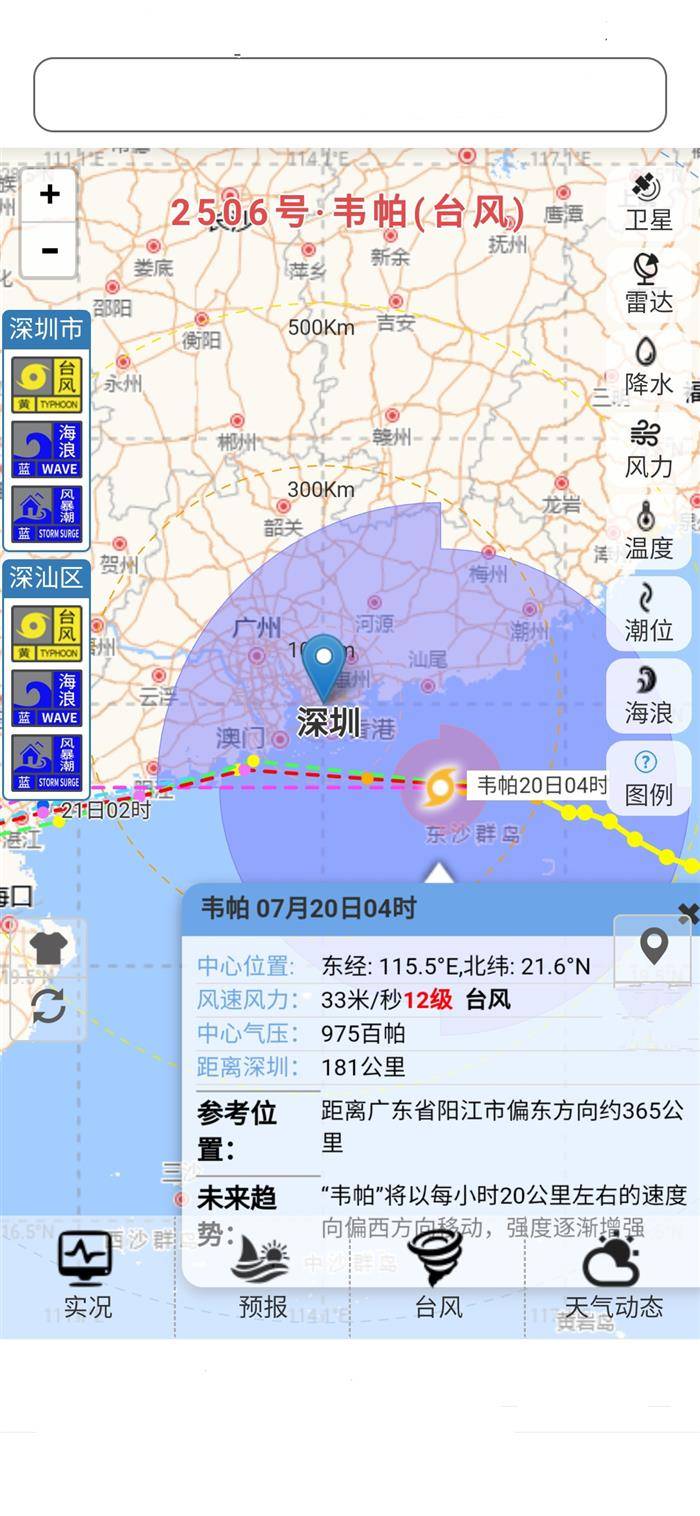This screenshot has width=700, height=1516.
Task: Show the 潮位 tide level layer
Action: coord(648,611)
